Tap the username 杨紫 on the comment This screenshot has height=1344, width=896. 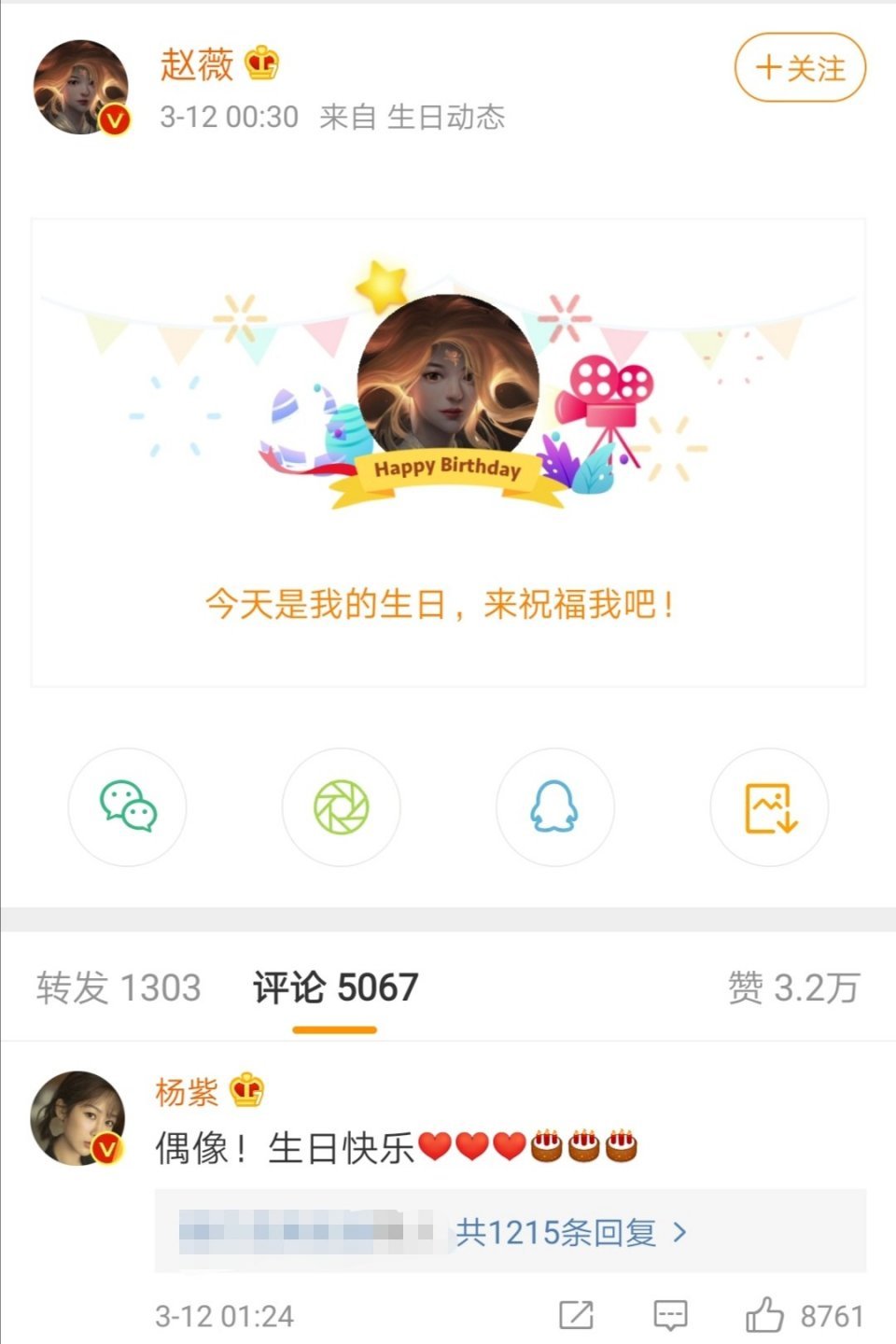click(187, 1091)
